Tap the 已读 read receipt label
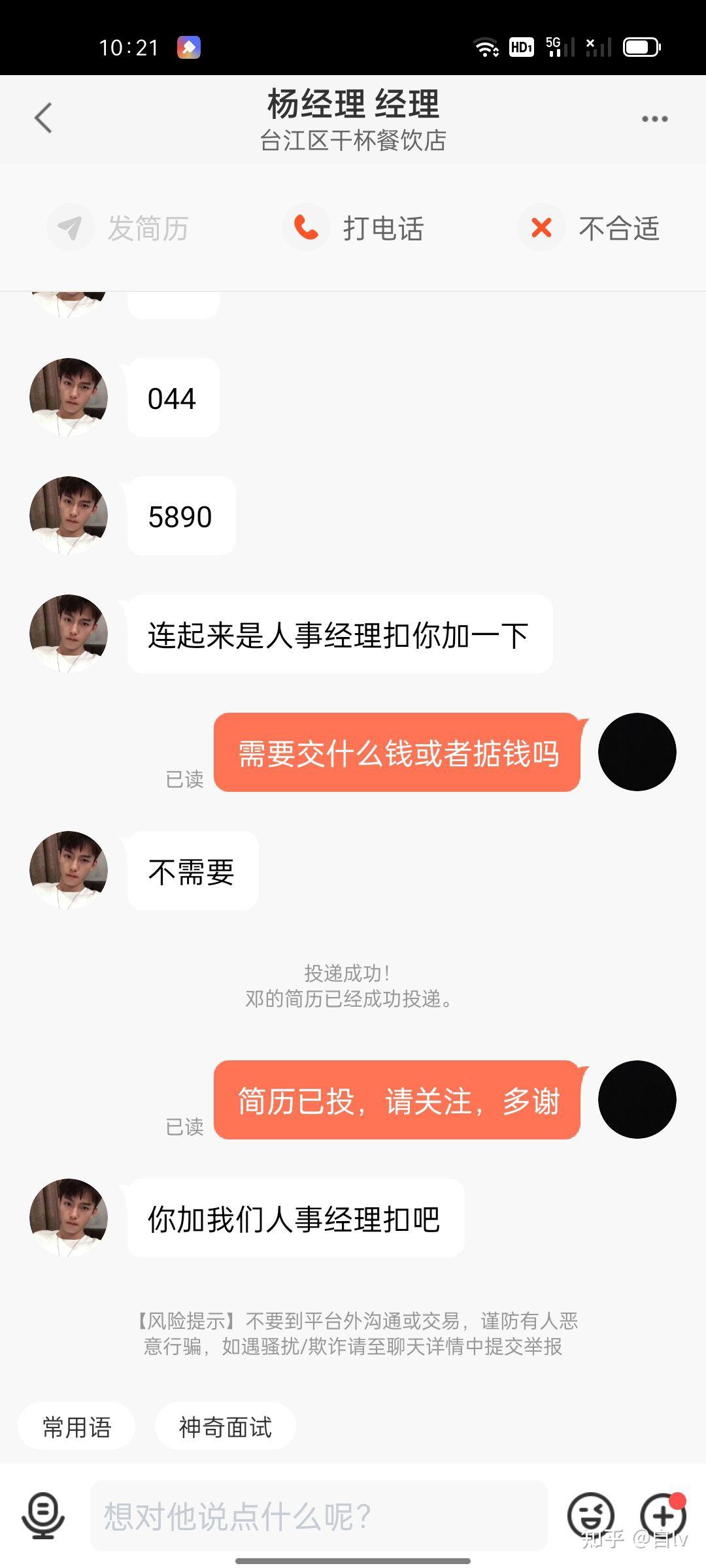Image resolution: width=706 pixels, height=1568 pixels. point(185,779)
